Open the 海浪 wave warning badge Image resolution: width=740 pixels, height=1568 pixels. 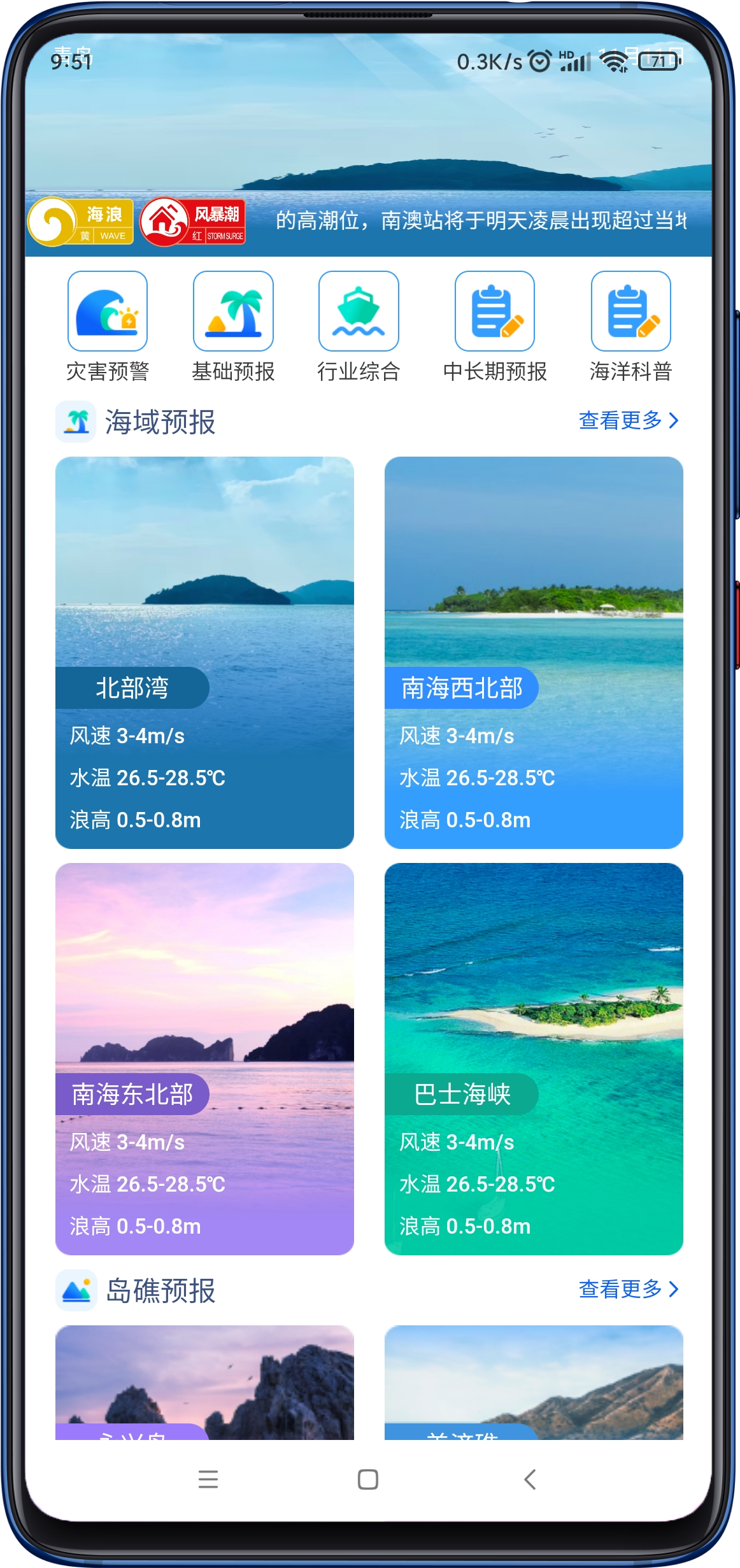(x=81, y=222)
